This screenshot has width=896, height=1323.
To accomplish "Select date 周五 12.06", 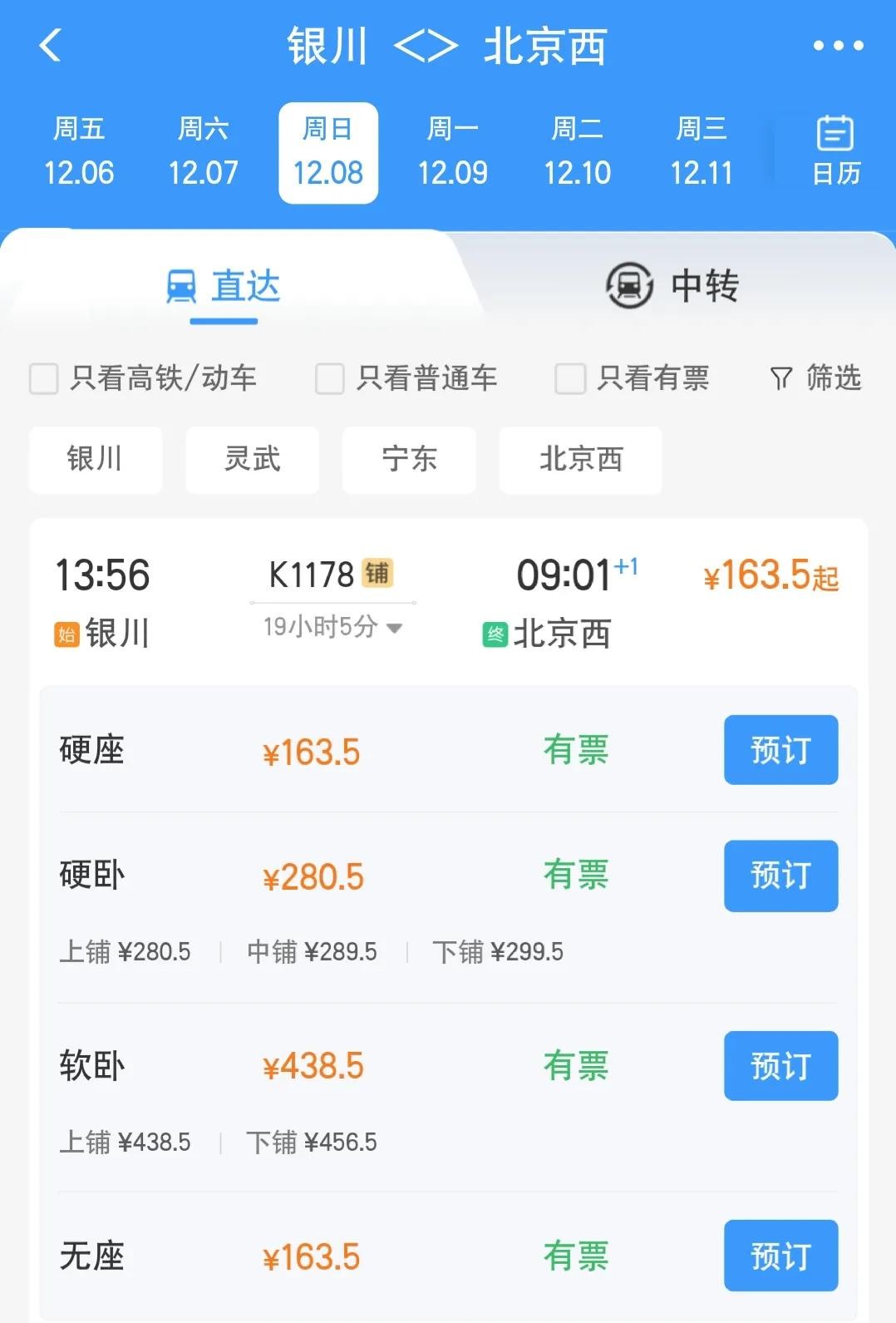I will [79, 153].
